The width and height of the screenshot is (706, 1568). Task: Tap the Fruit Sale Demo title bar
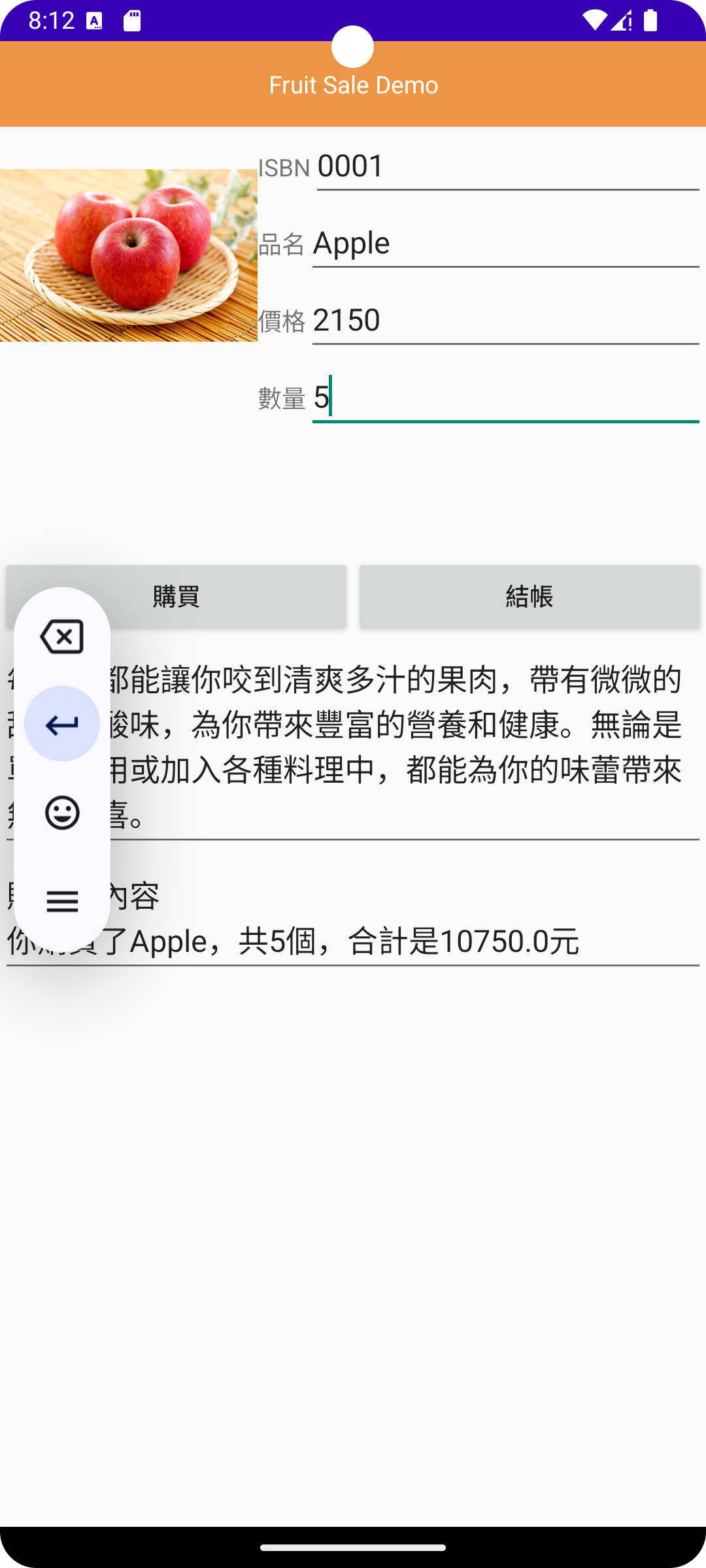tap(353, 84)
